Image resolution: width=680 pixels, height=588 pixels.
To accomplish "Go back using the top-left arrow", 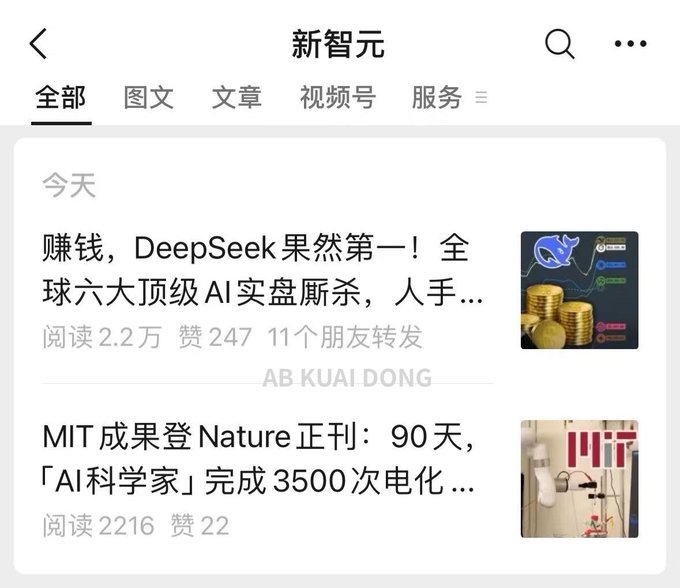I will (x=39, y=45).
